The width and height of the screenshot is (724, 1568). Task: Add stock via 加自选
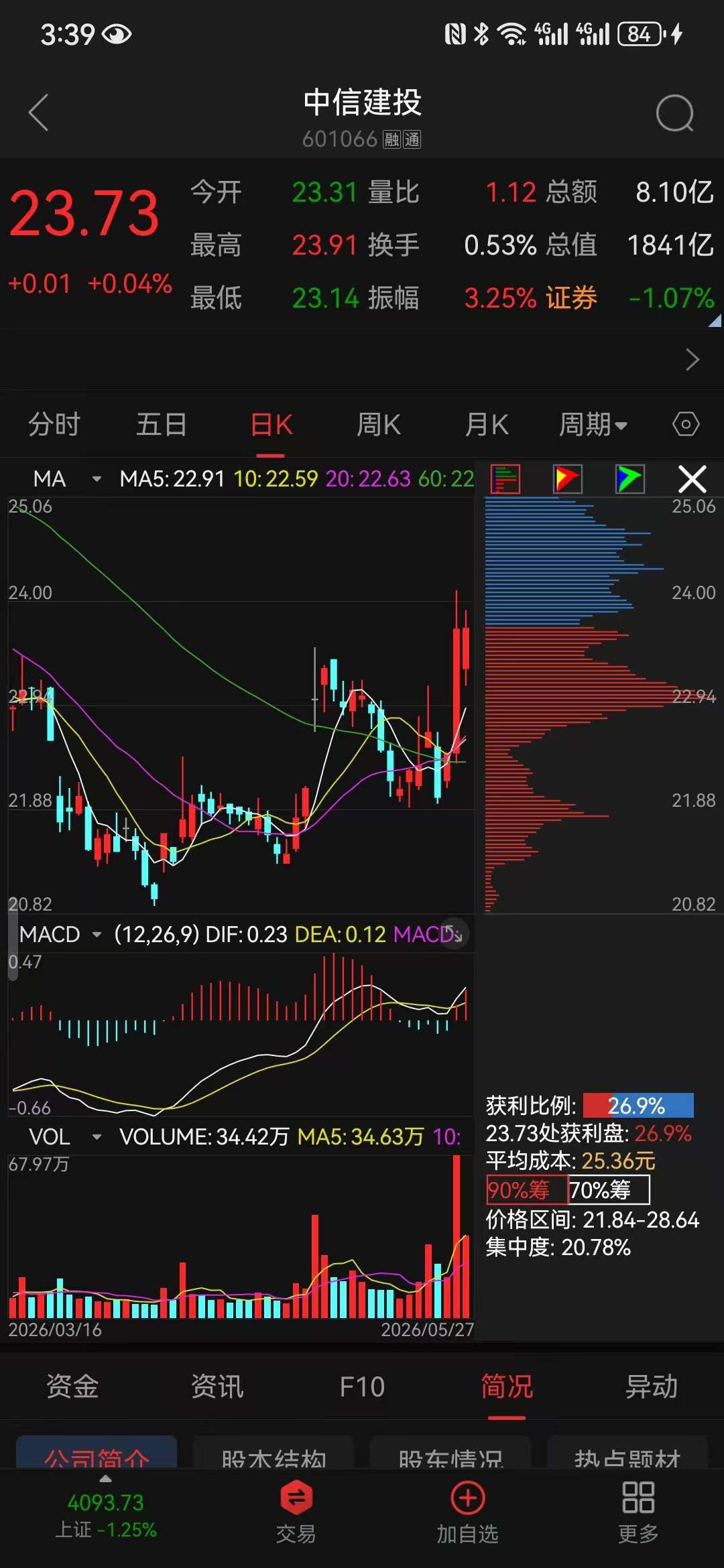click(x=467, y=1511)
